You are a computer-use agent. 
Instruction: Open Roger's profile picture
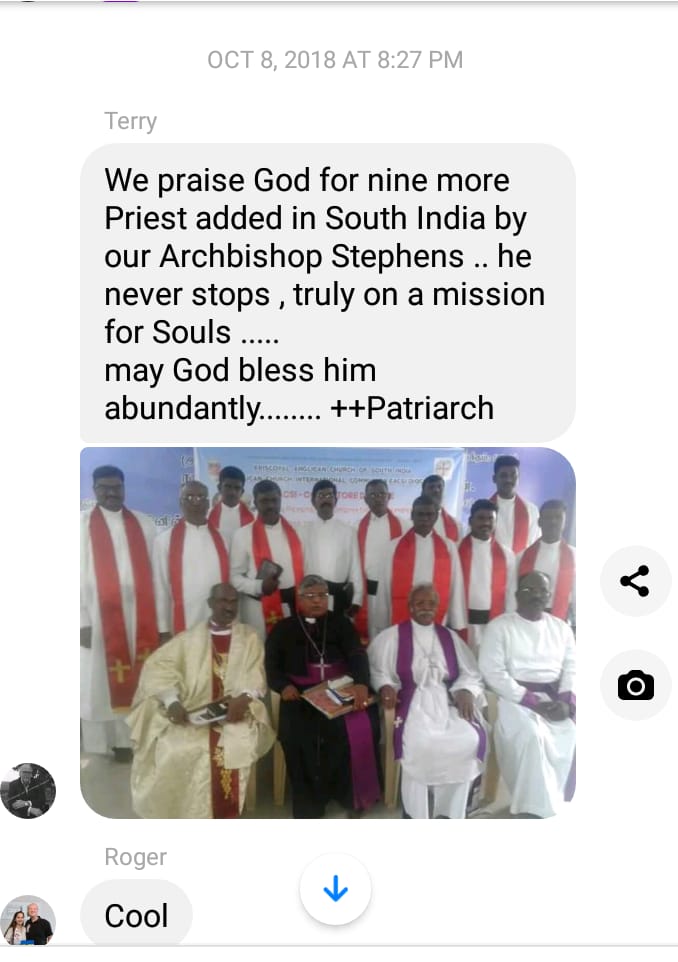click(28, 920)
